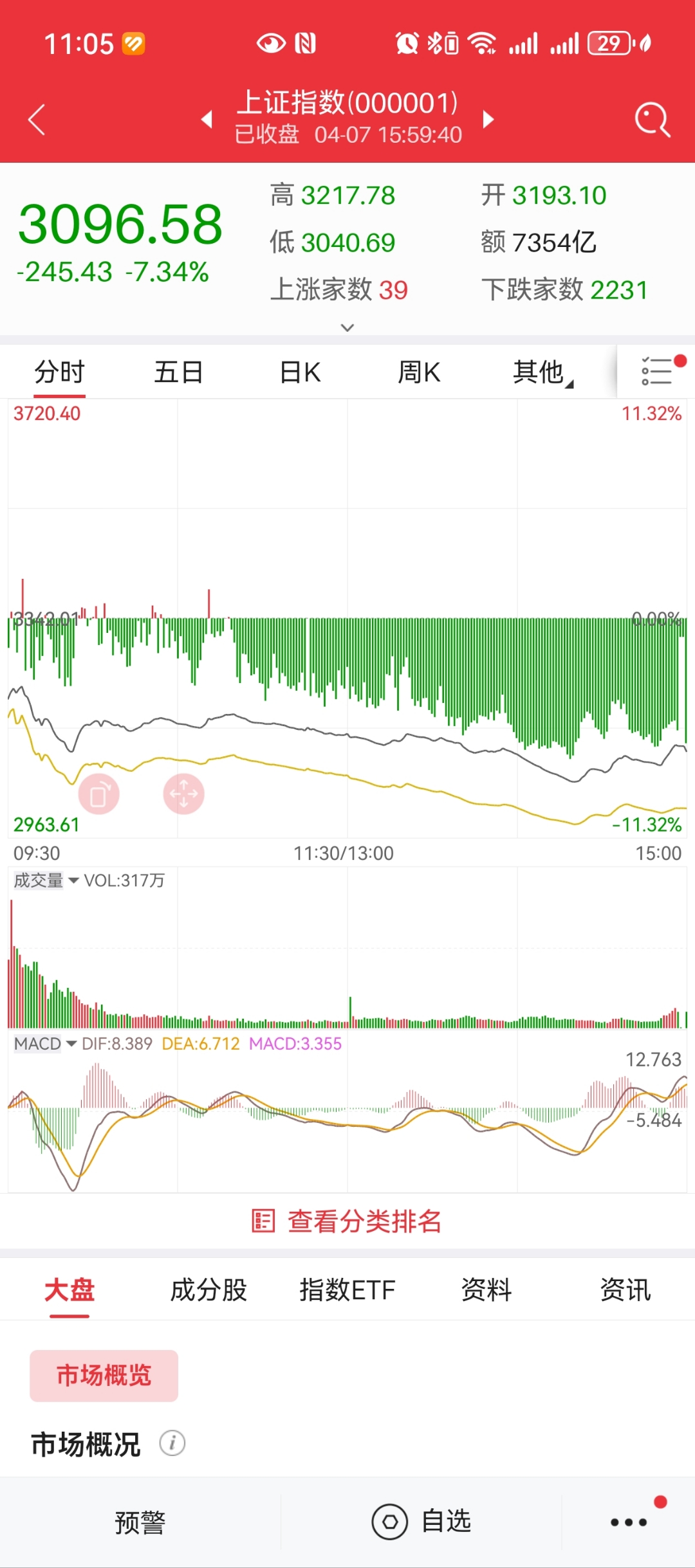Viewport: 695px width, 1568px height.
Task: Switch to the 五日 tab
Action: click(x=178, y=372)
